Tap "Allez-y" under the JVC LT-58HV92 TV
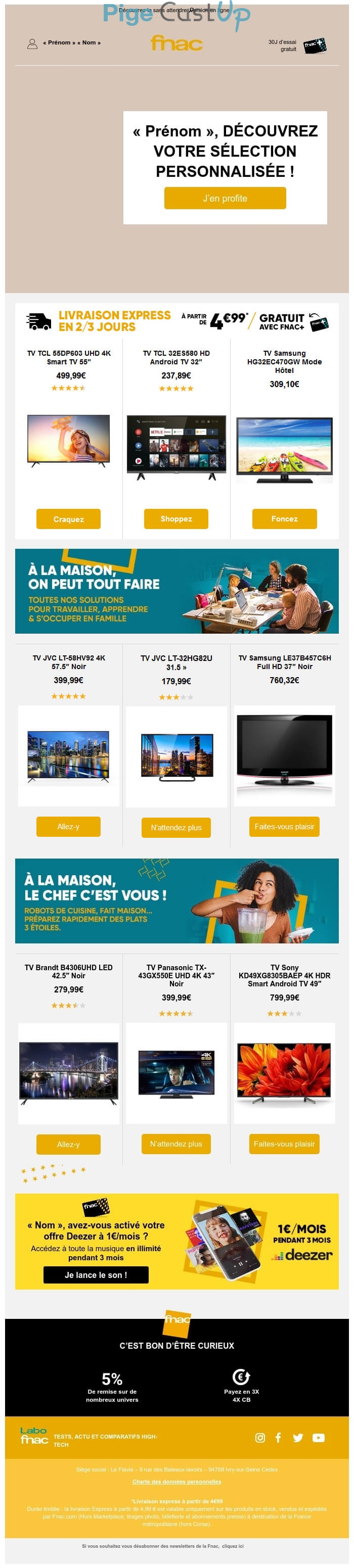This screenshot has height=1568, width=354. click(68, 826)
